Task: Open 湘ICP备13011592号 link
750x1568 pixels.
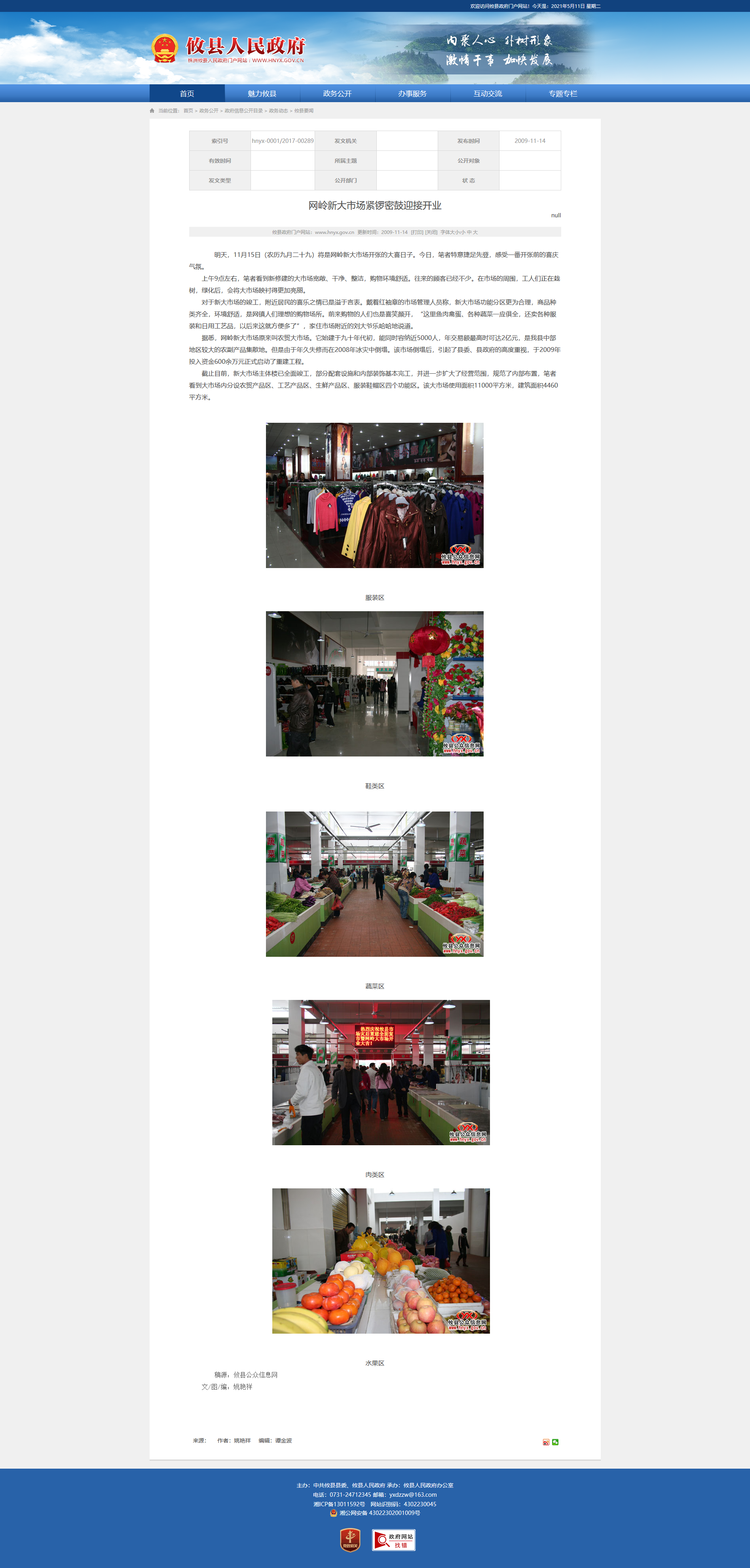Action: pyautogui.click(x=339, y=1504)
